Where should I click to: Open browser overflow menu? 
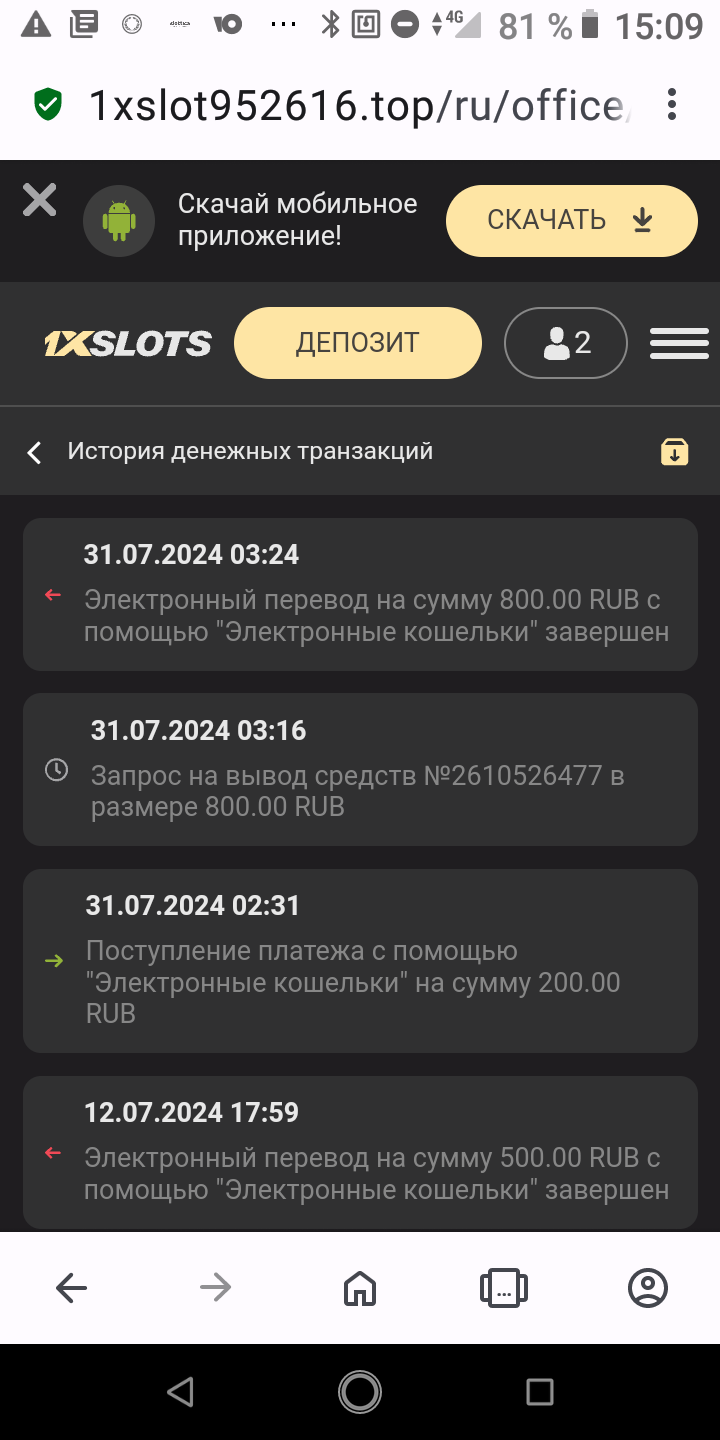click(672, 104)
